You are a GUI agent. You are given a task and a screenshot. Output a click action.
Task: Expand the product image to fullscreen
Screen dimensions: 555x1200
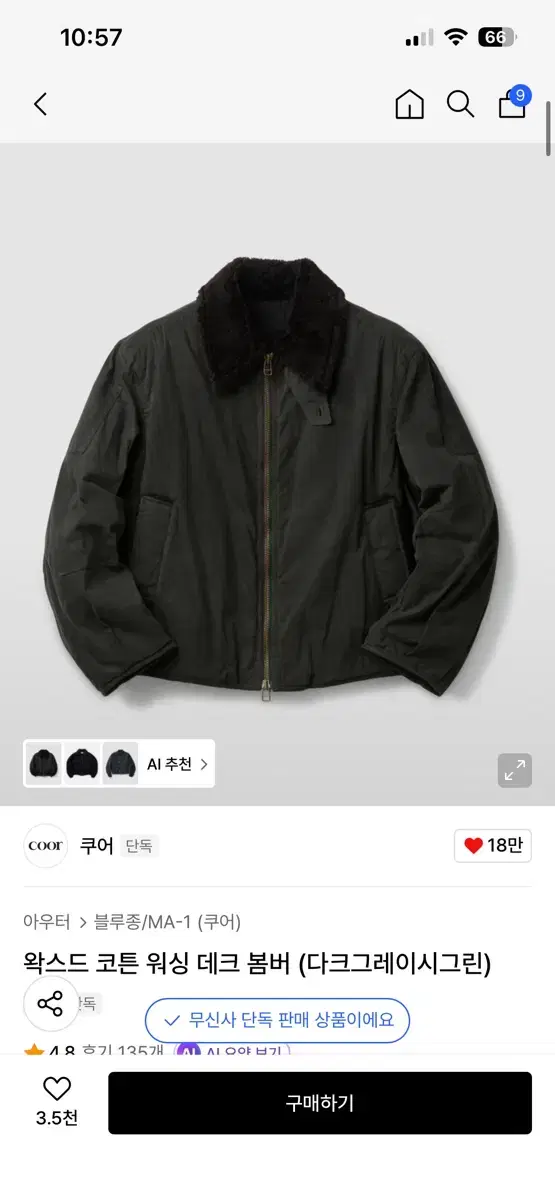[515, 770]
